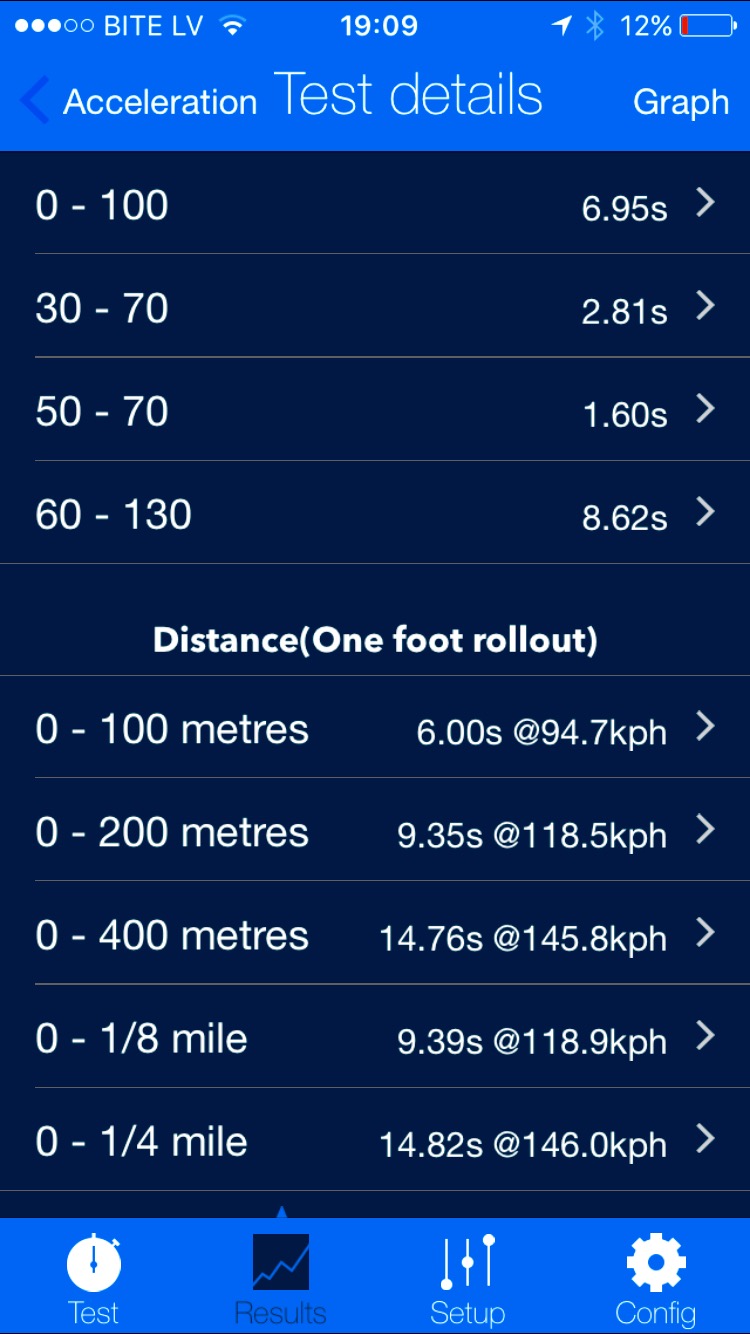
Task: Go to the Config tab
Action: click(x=656, y=1278)
